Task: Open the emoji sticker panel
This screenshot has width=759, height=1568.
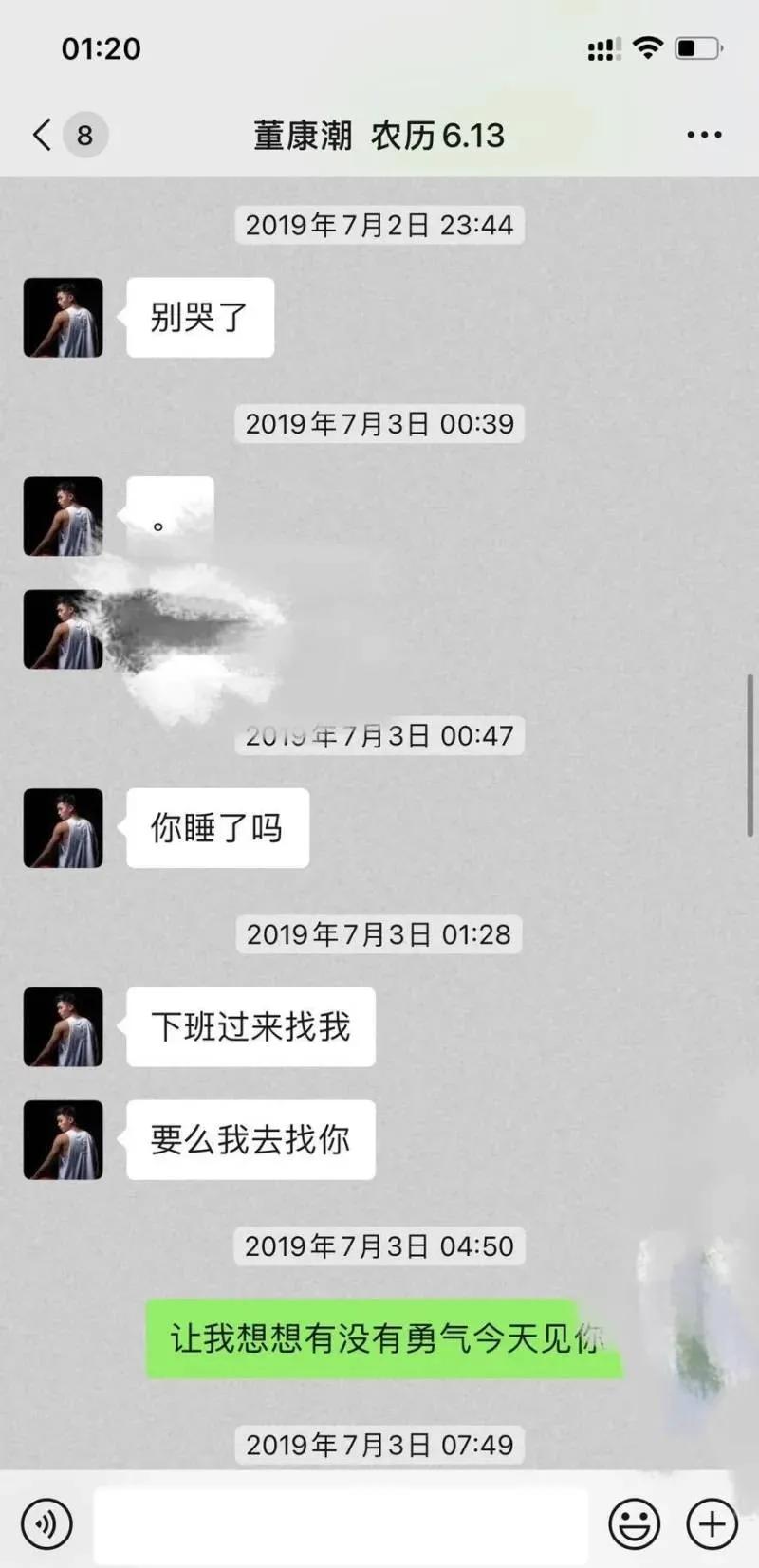Action: [634, 1524]
